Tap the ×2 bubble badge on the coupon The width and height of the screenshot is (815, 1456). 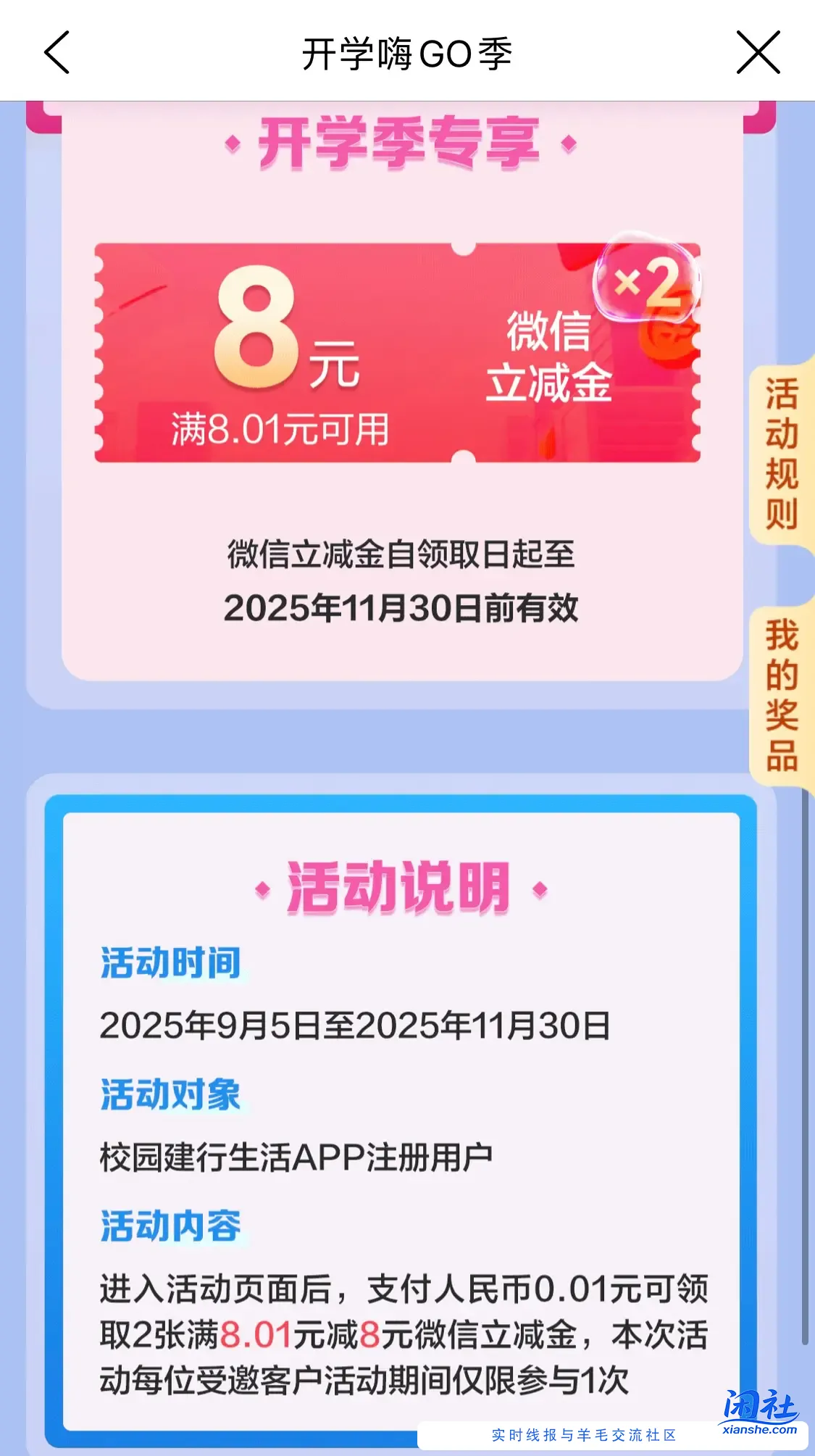[x=648, y=284]
